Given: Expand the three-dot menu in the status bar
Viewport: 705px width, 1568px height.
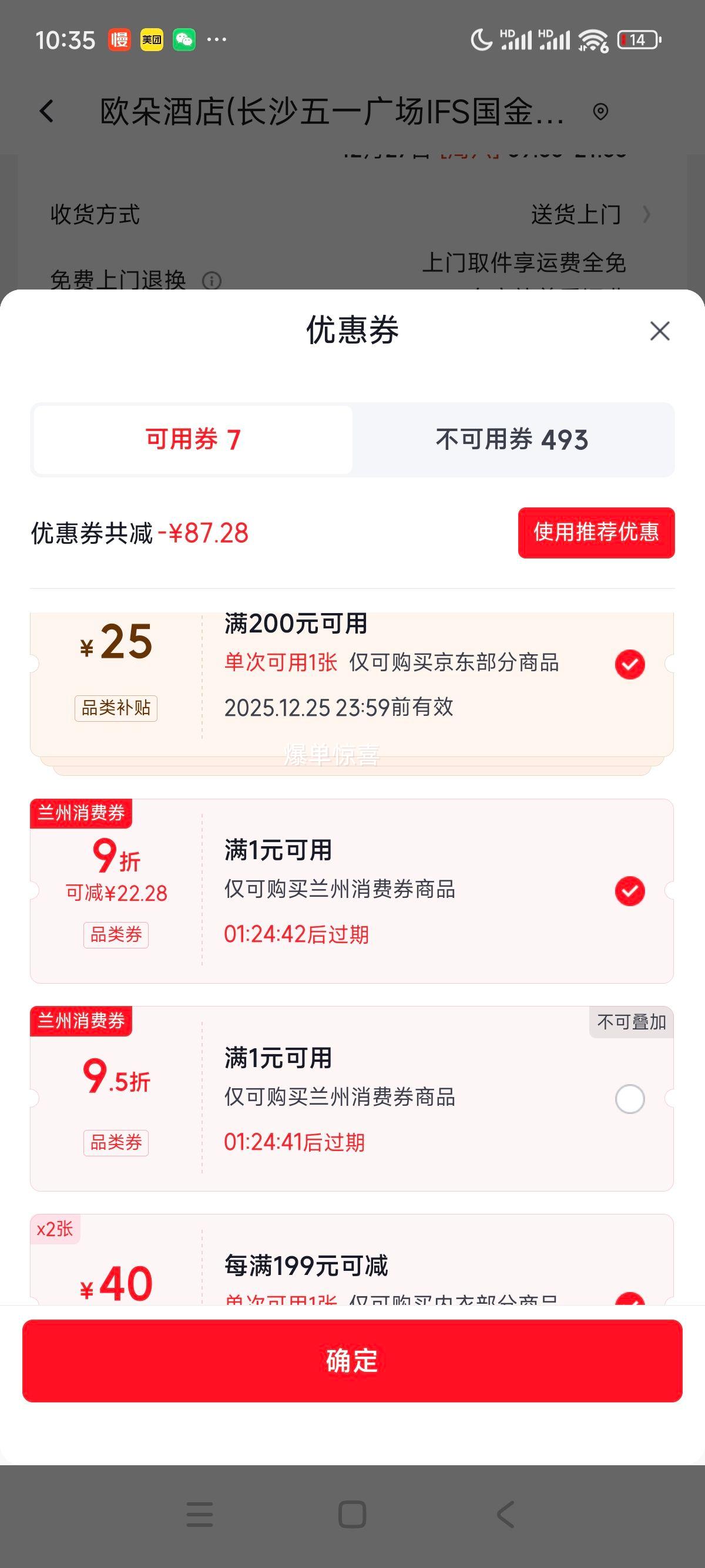Looking at the screenshot, I should (x=217, y=39).
